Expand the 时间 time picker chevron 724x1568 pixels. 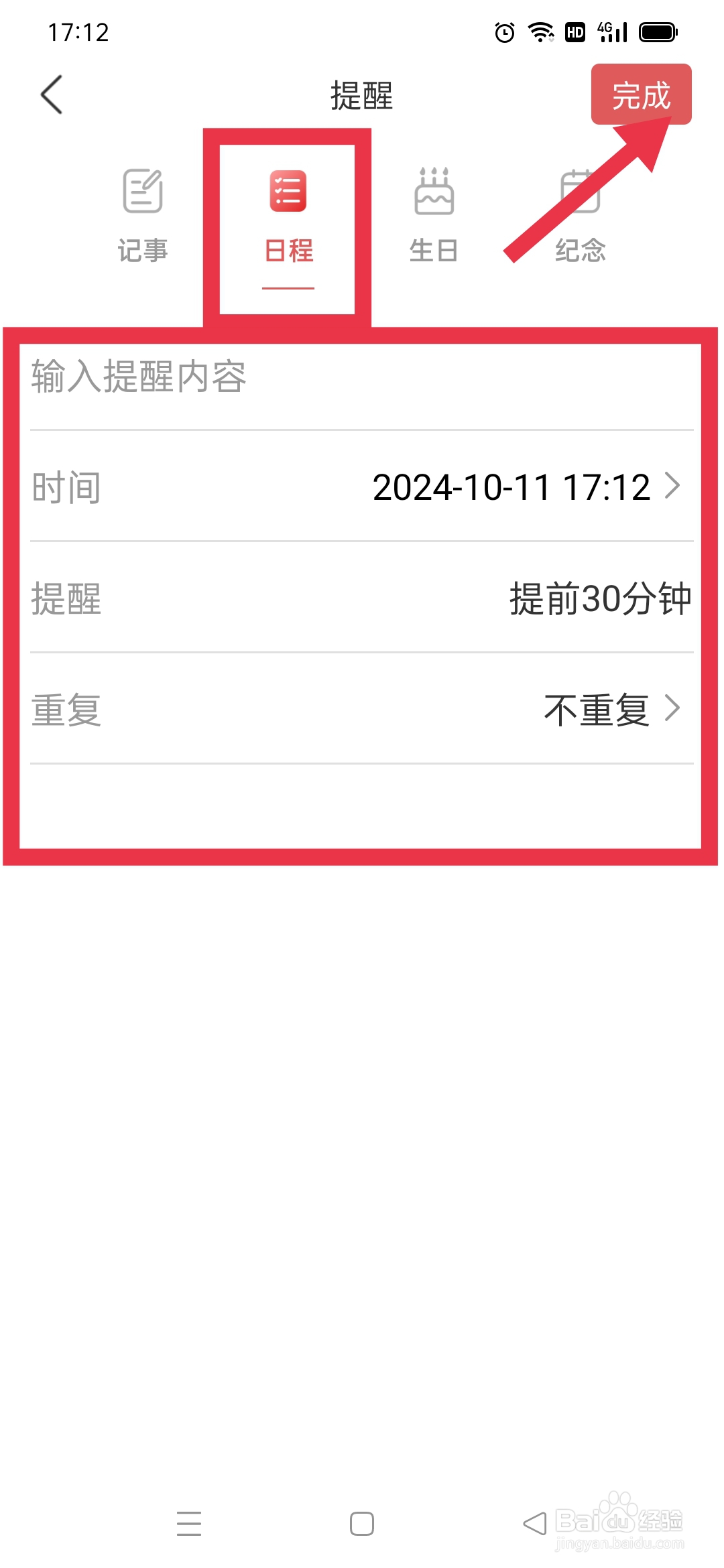click(672, 487)
